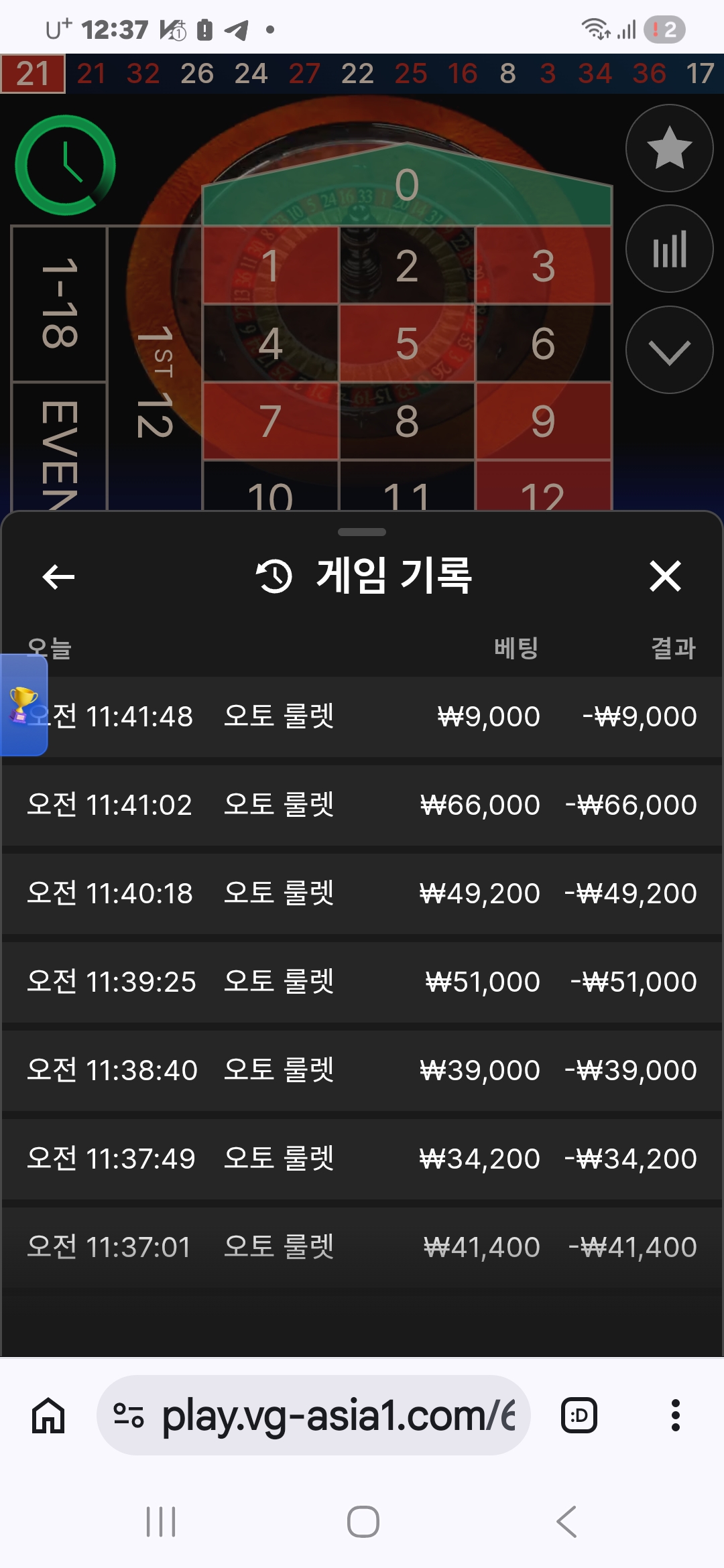724x1568 pixels.
Task: Open the 오전 11:37:01 game record
Action: coord(362,1247)
